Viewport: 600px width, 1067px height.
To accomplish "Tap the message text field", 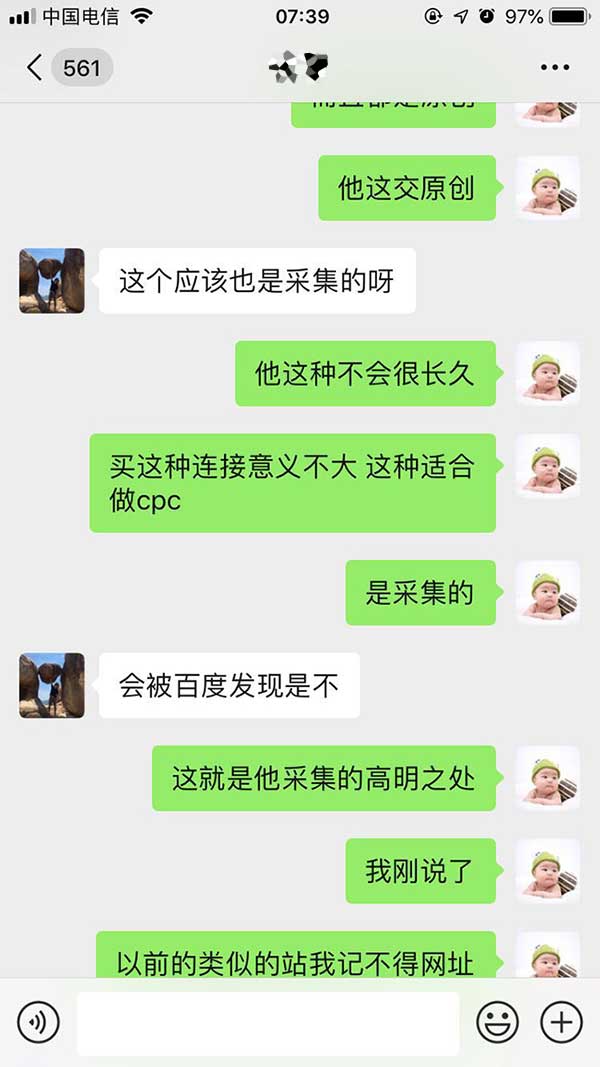I will coord(267,1023).
